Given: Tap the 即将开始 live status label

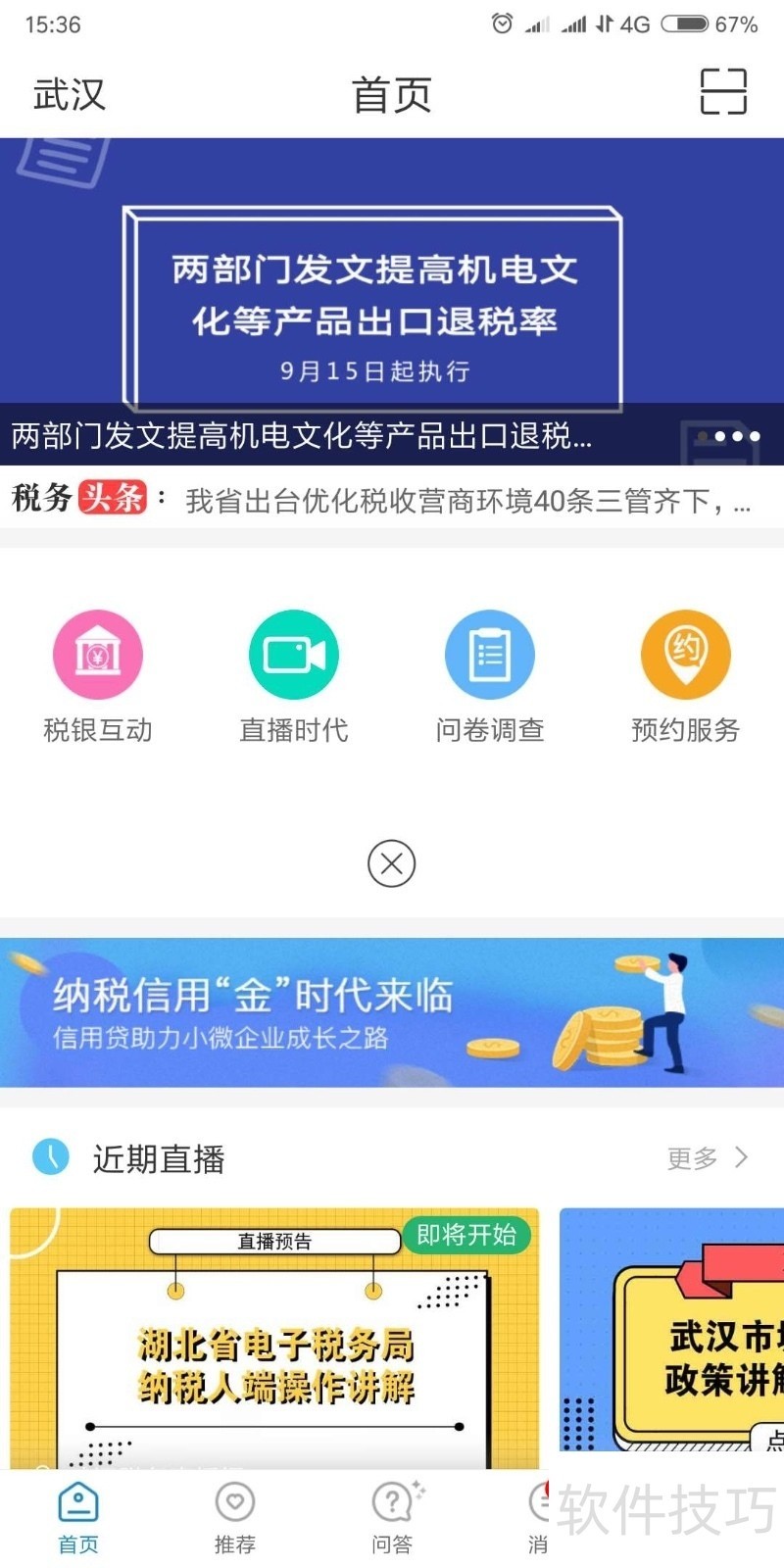Looking at the screenshot, I should pyautogui.click(x=467, y=1237).
